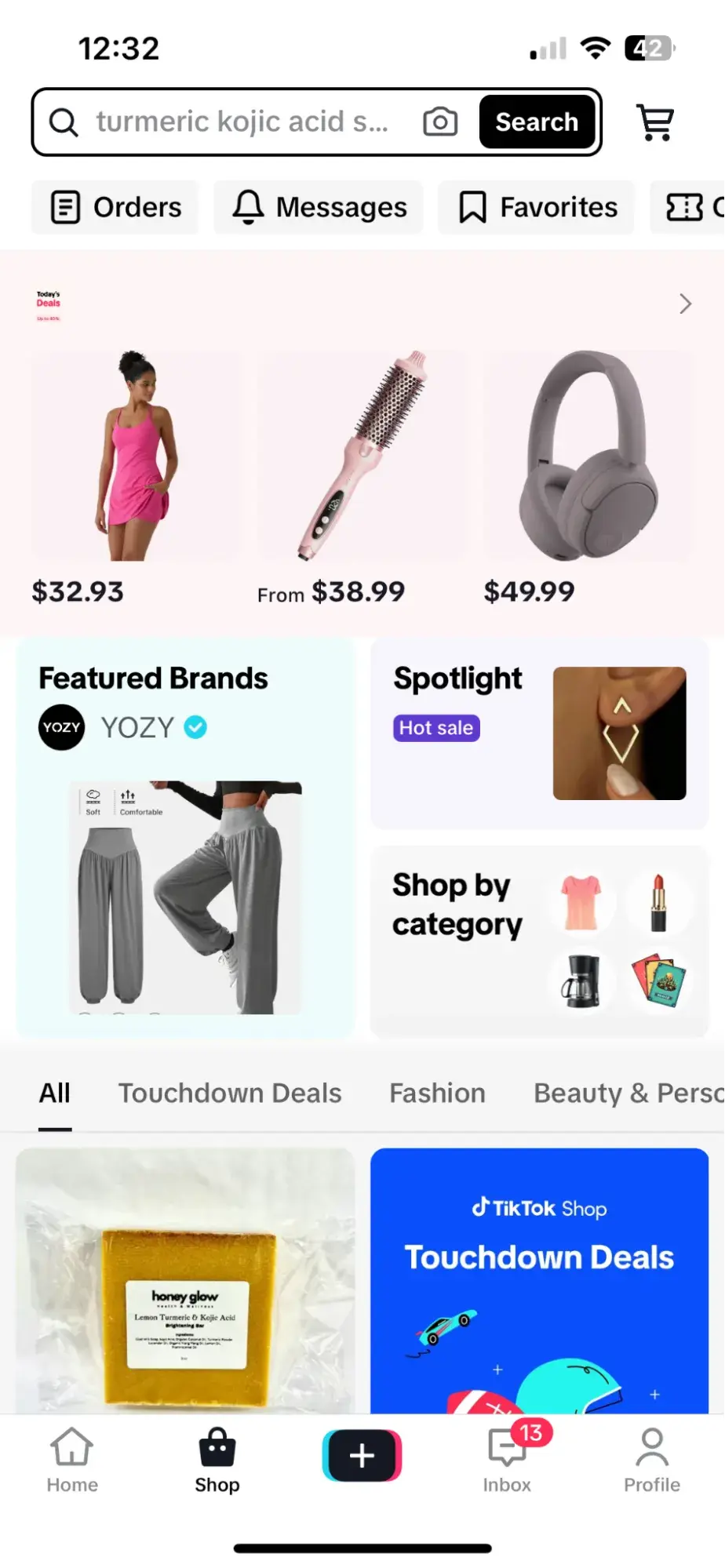Open YOZY Featured Brands card

point(185,838)
